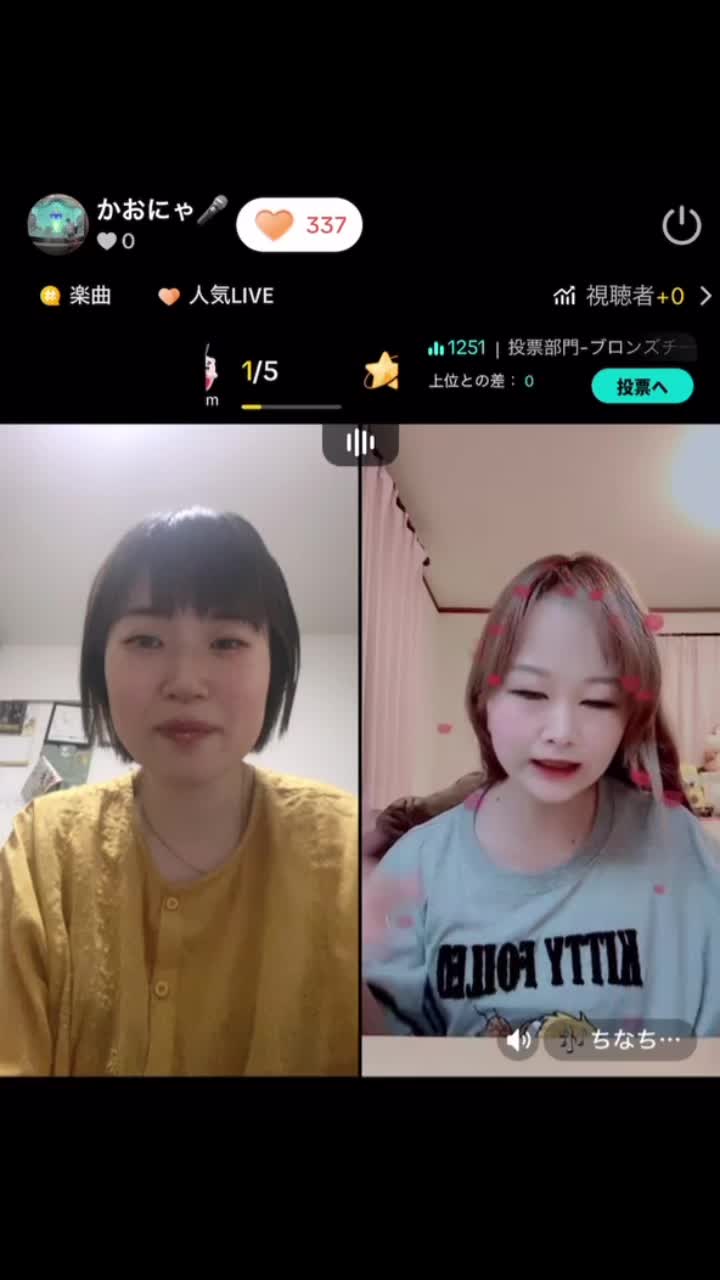Tap the orange heart 337 button

tap(299, 225)
